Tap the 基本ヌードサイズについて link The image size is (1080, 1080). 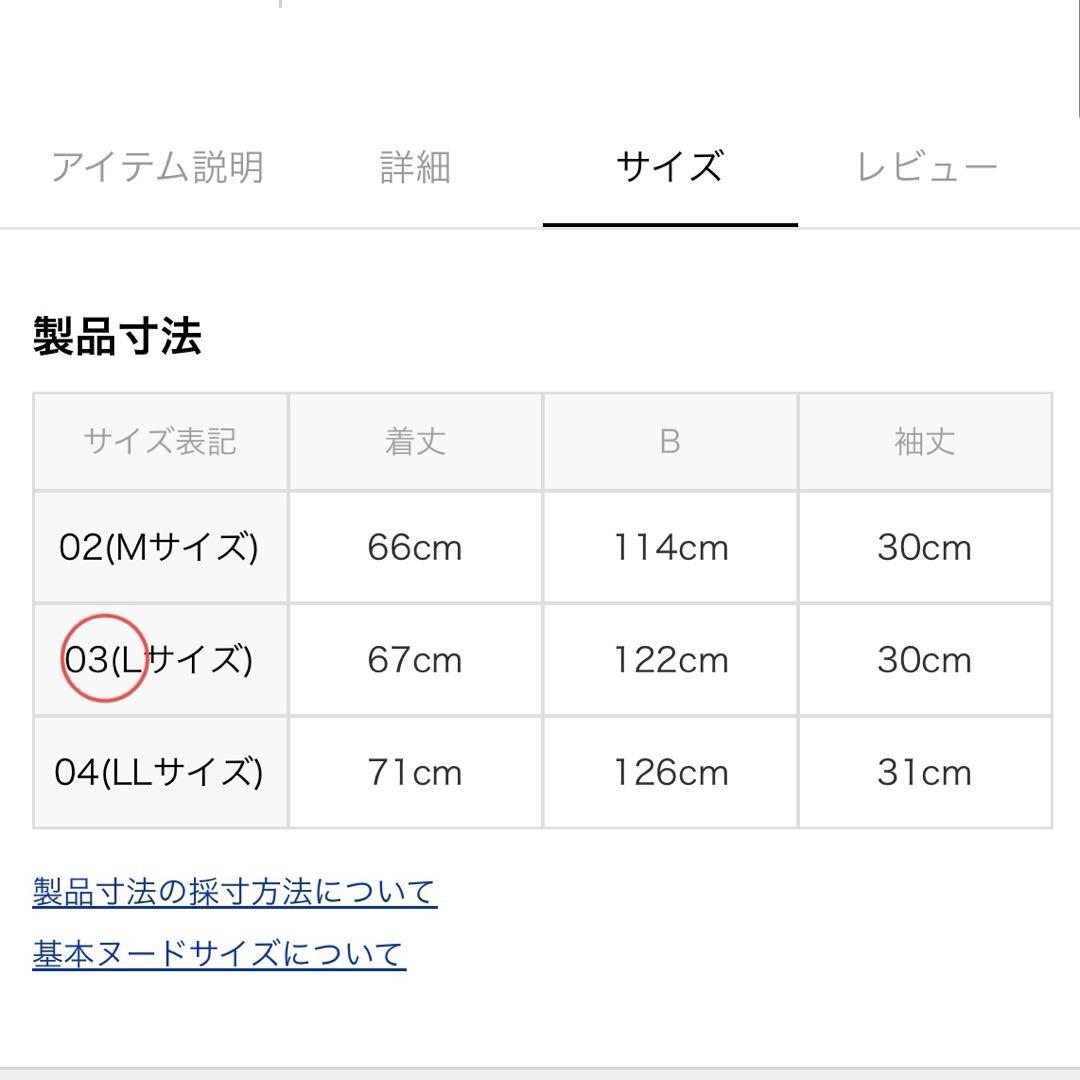click(x=219, y=954)
